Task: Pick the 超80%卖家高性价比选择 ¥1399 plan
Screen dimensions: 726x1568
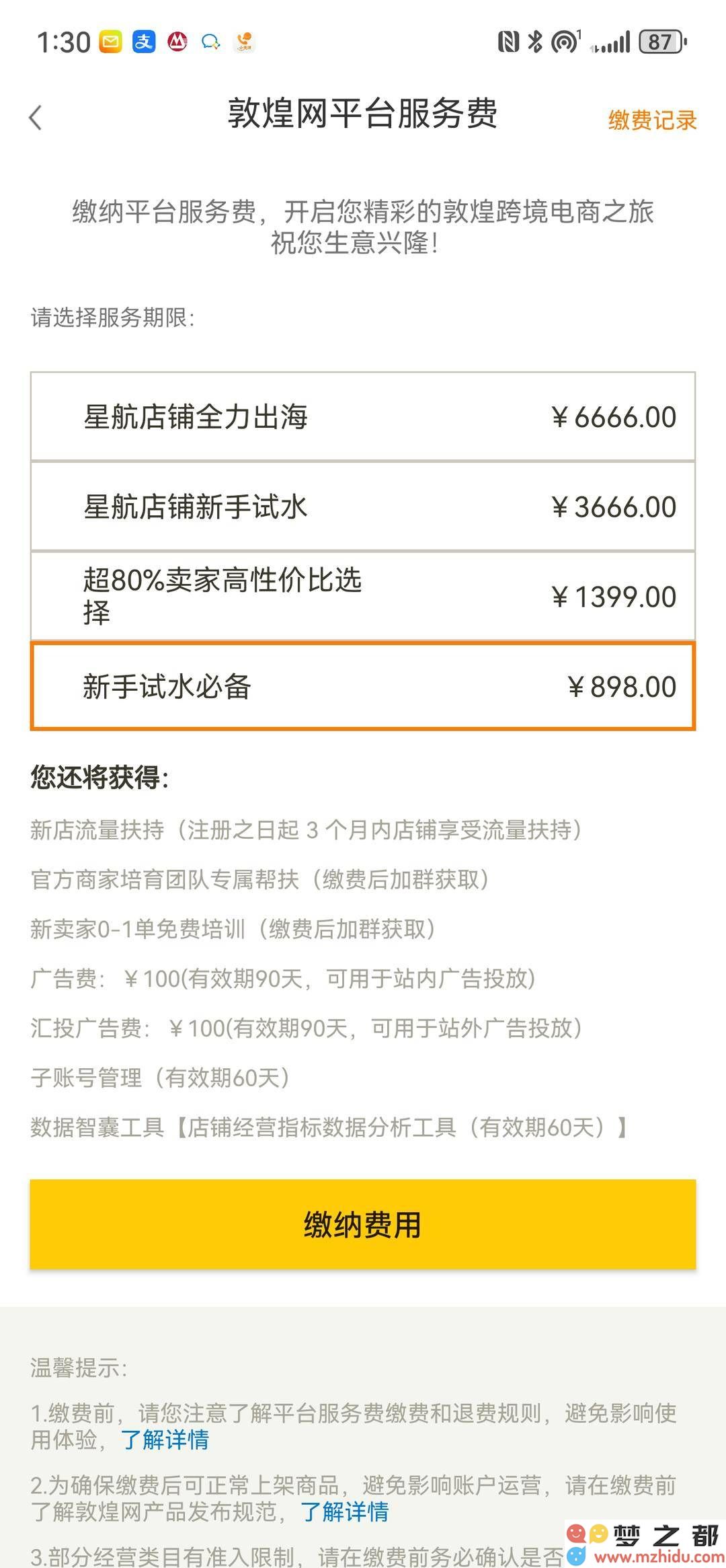Action: coord(363,596)
